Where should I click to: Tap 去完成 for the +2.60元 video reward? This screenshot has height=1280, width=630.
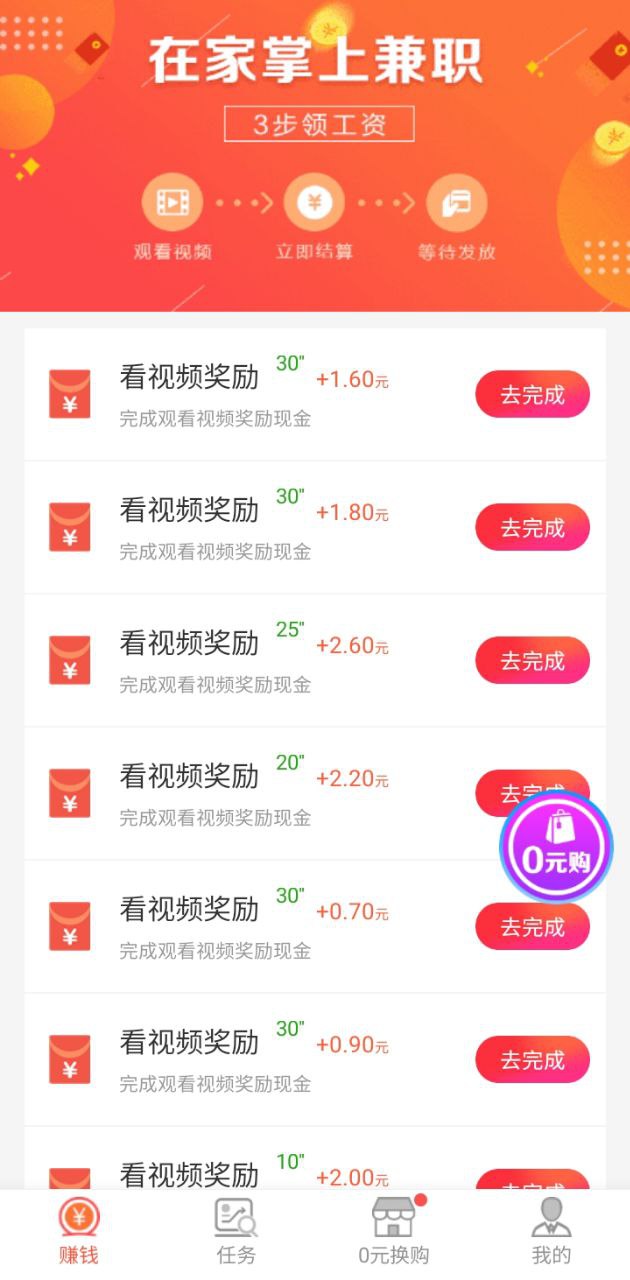coord(532,661)
